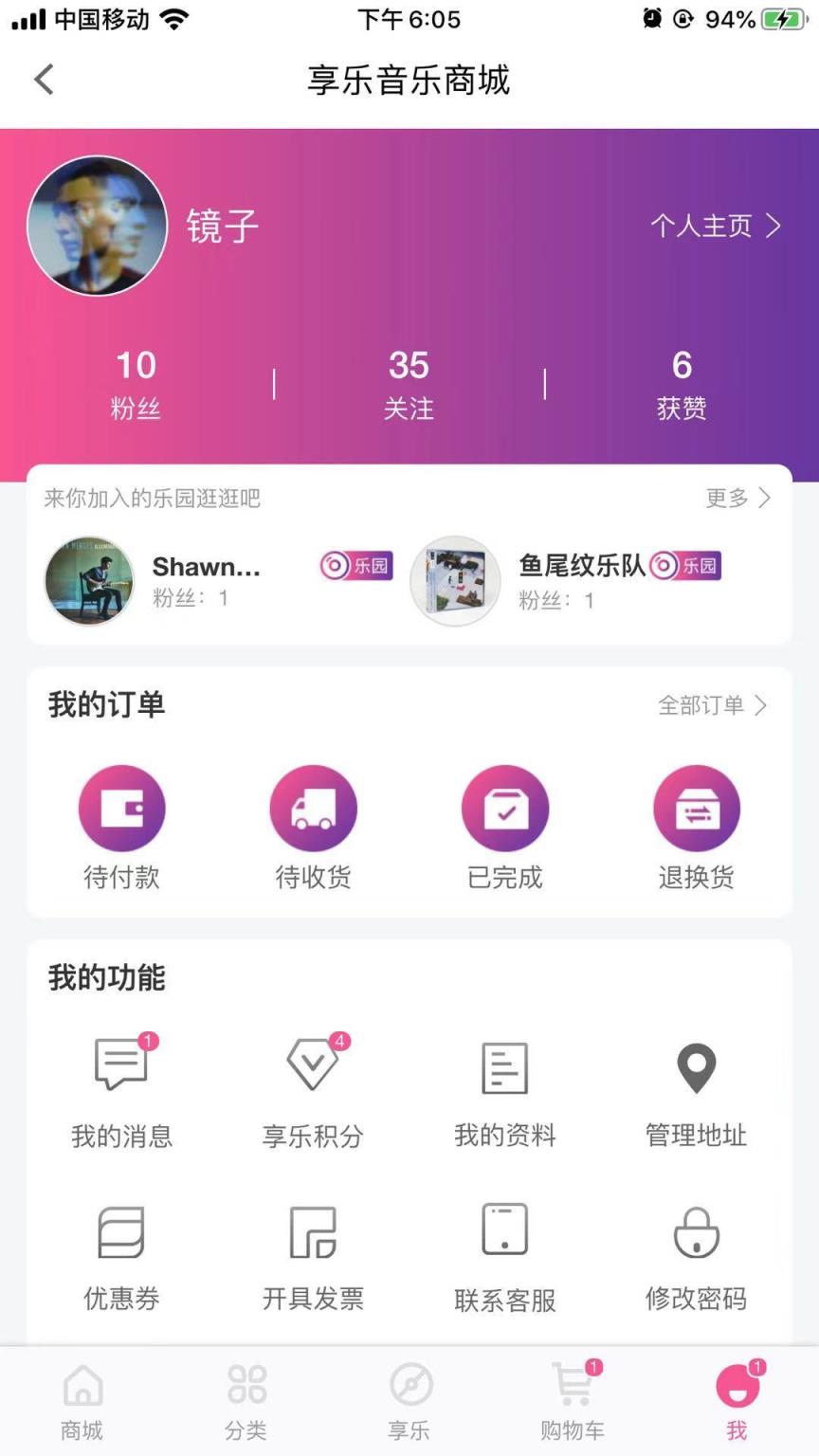
Task: Switch to the 分类 categories tab
Action: 246,1403
